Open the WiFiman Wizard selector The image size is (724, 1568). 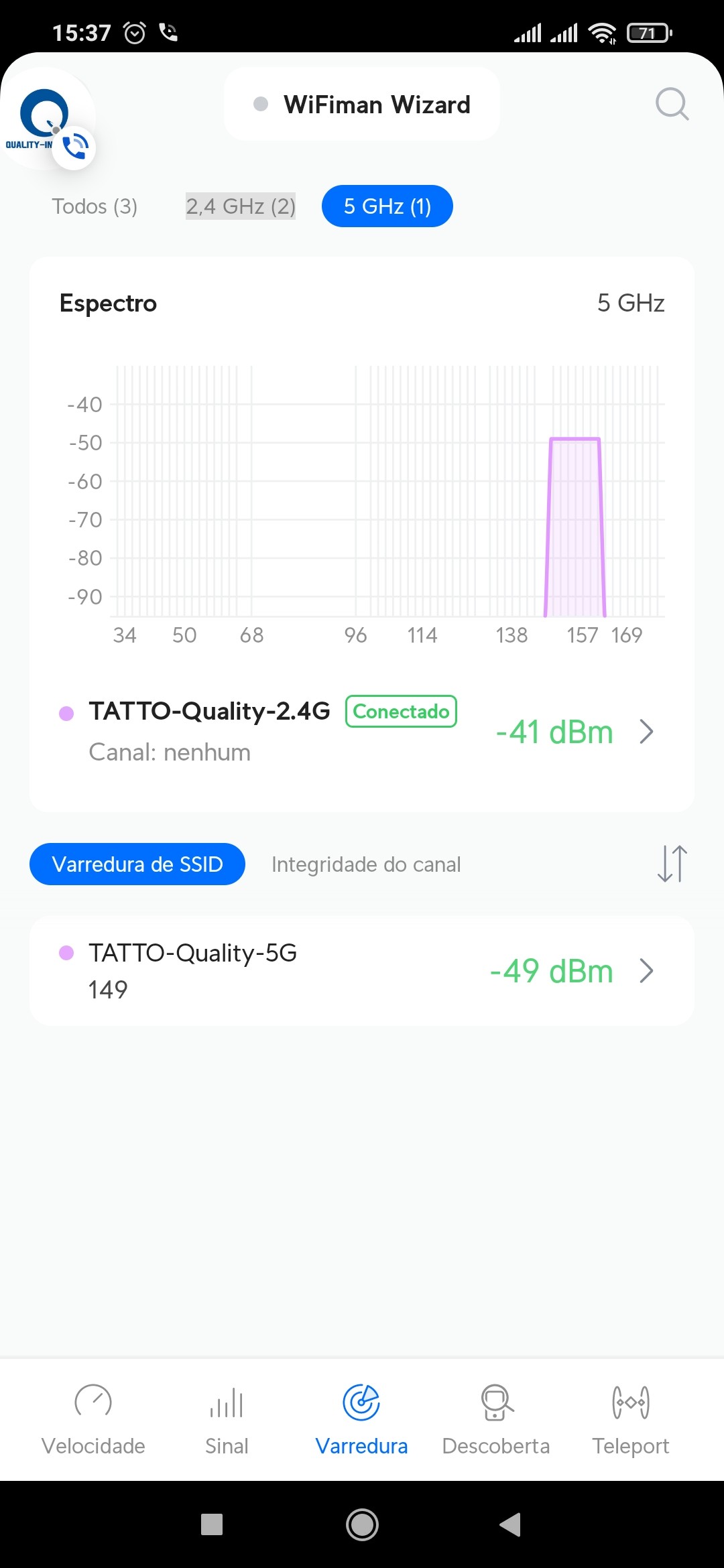pyautogui.click(x=362, y=105)
